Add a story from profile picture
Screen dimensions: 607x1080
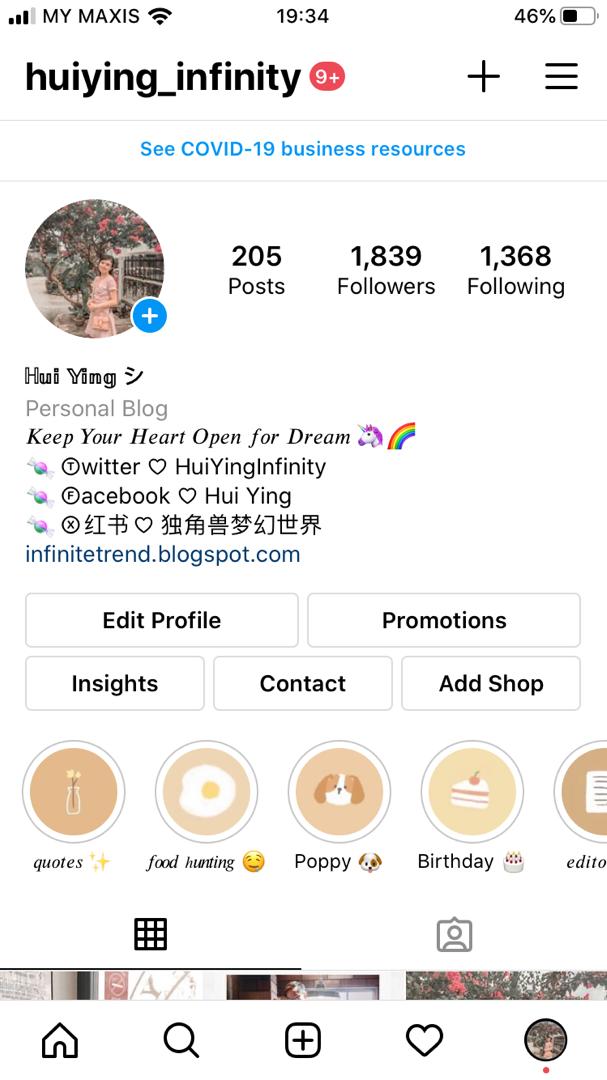(x=149, y=316)
